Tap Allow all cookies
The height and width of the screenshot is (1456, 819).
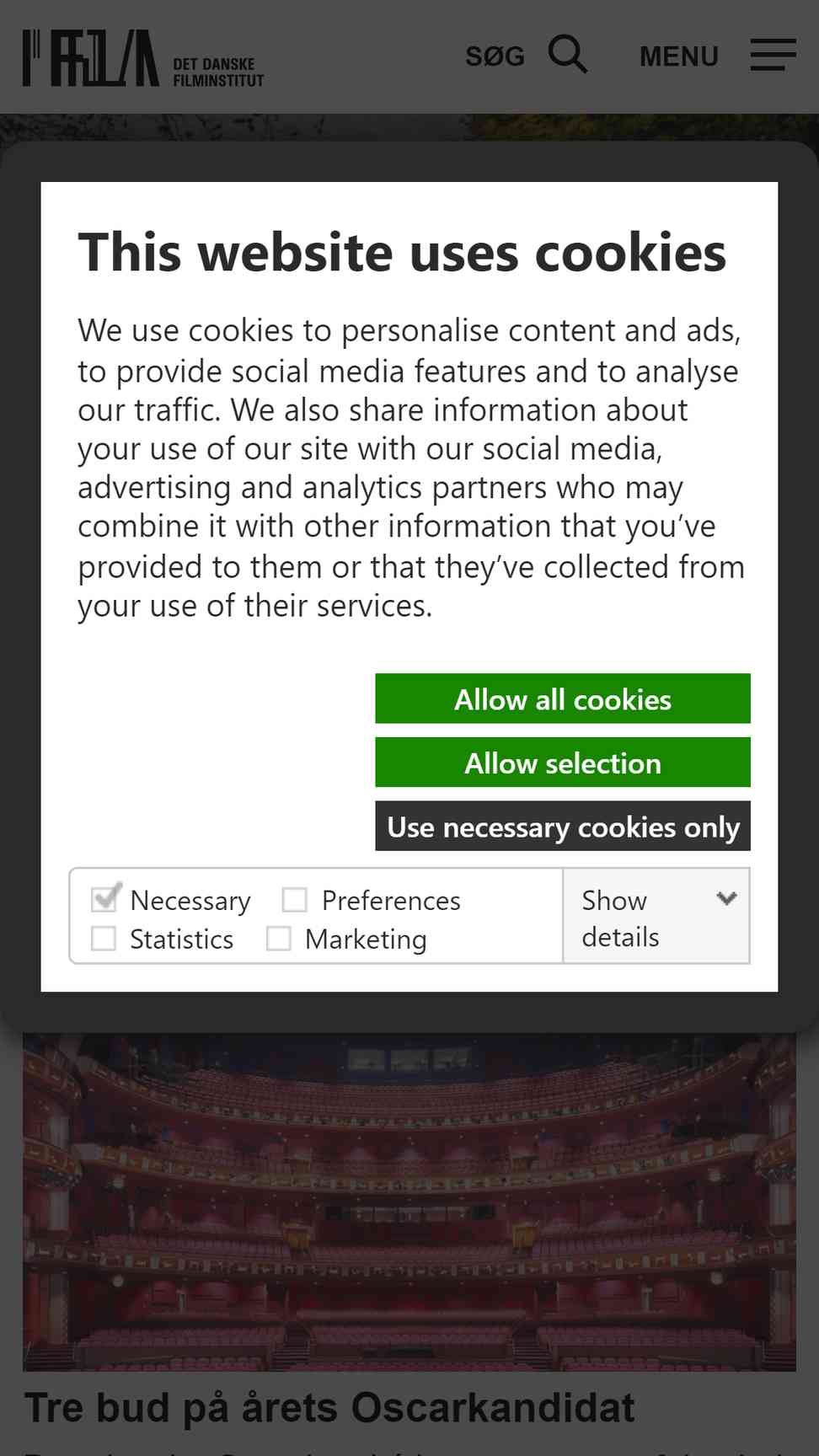(563, 699)
